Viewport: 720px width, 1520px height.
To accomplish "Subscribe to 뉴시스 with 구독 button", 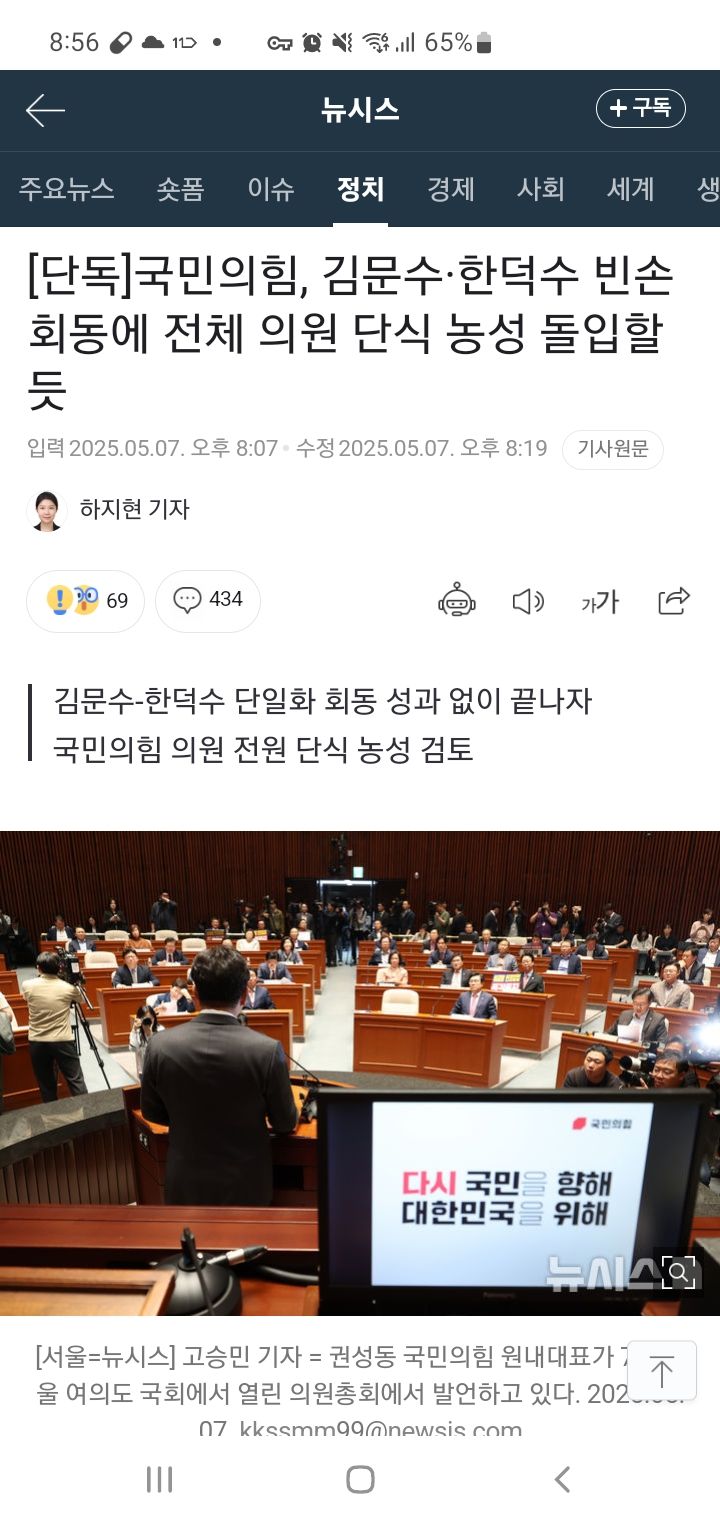I will (640, 108).
